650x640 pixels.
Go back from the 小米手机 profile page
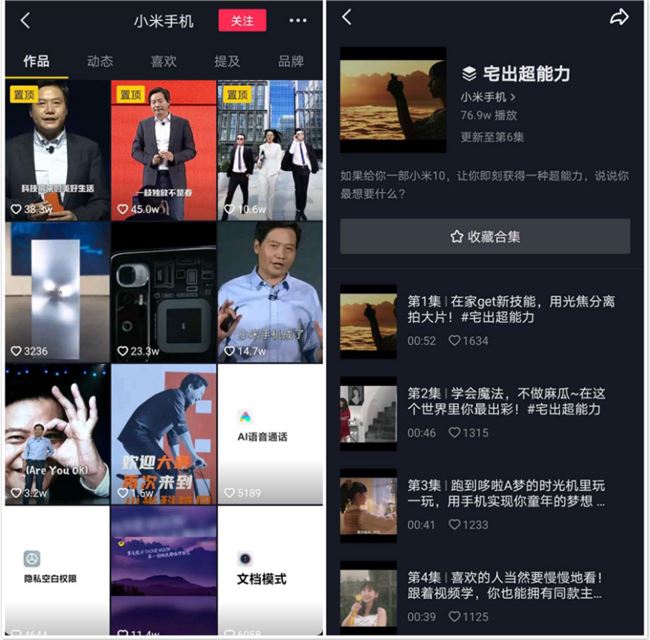tap(25, 20)
